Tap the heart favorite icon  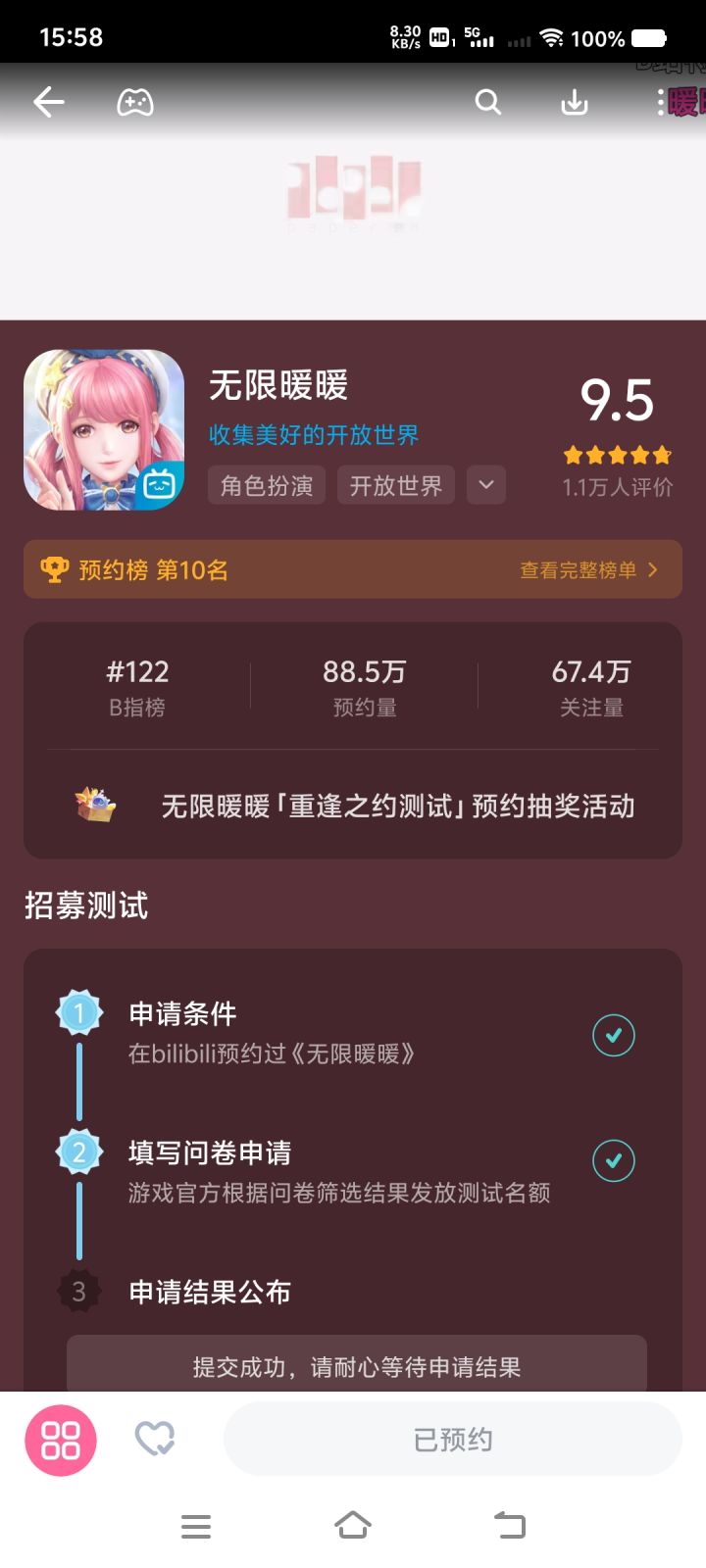pos(156,1439)
